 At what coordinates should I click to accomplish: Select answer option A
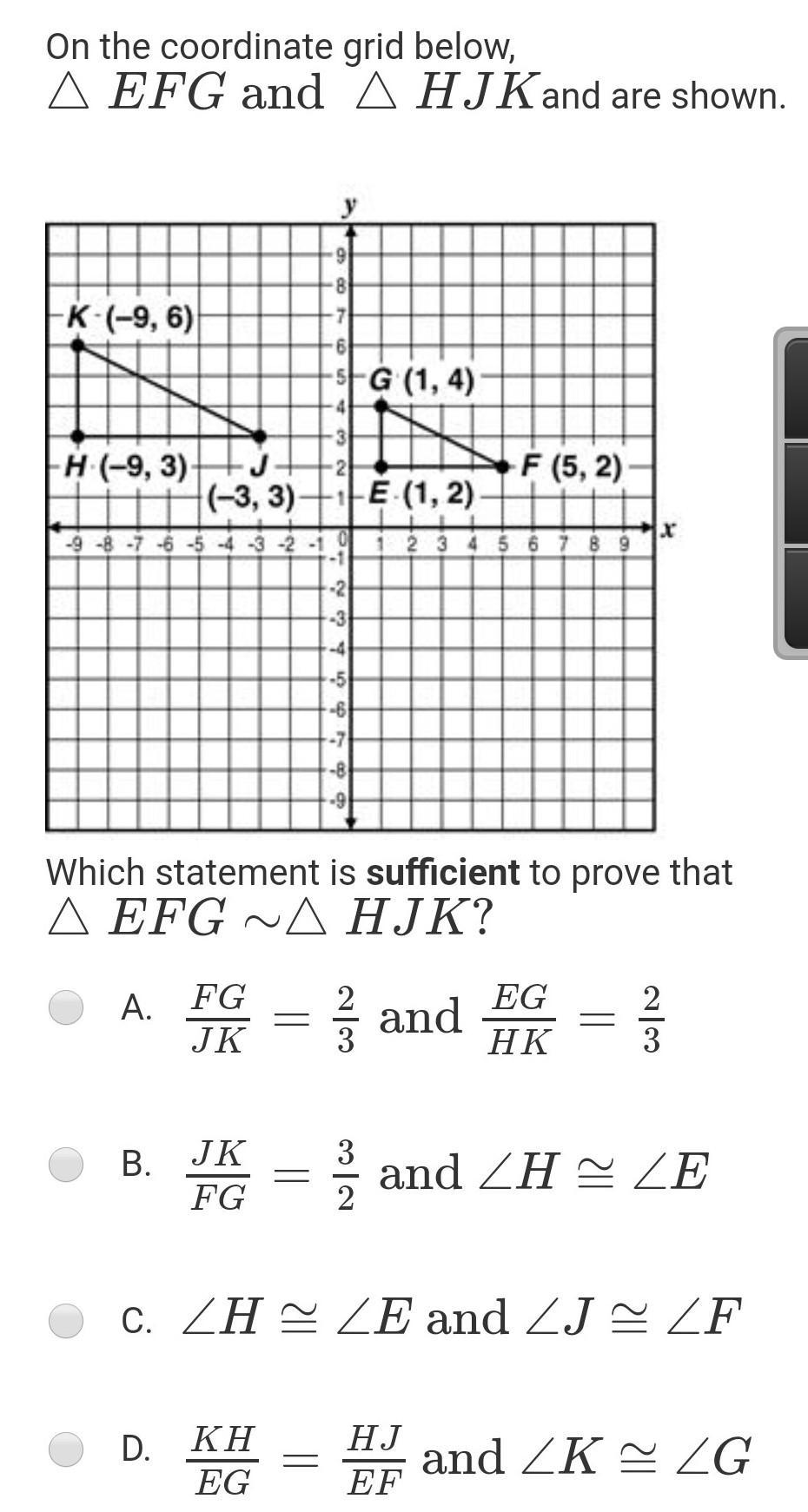pyautogui.click(x=66, y=1007)
